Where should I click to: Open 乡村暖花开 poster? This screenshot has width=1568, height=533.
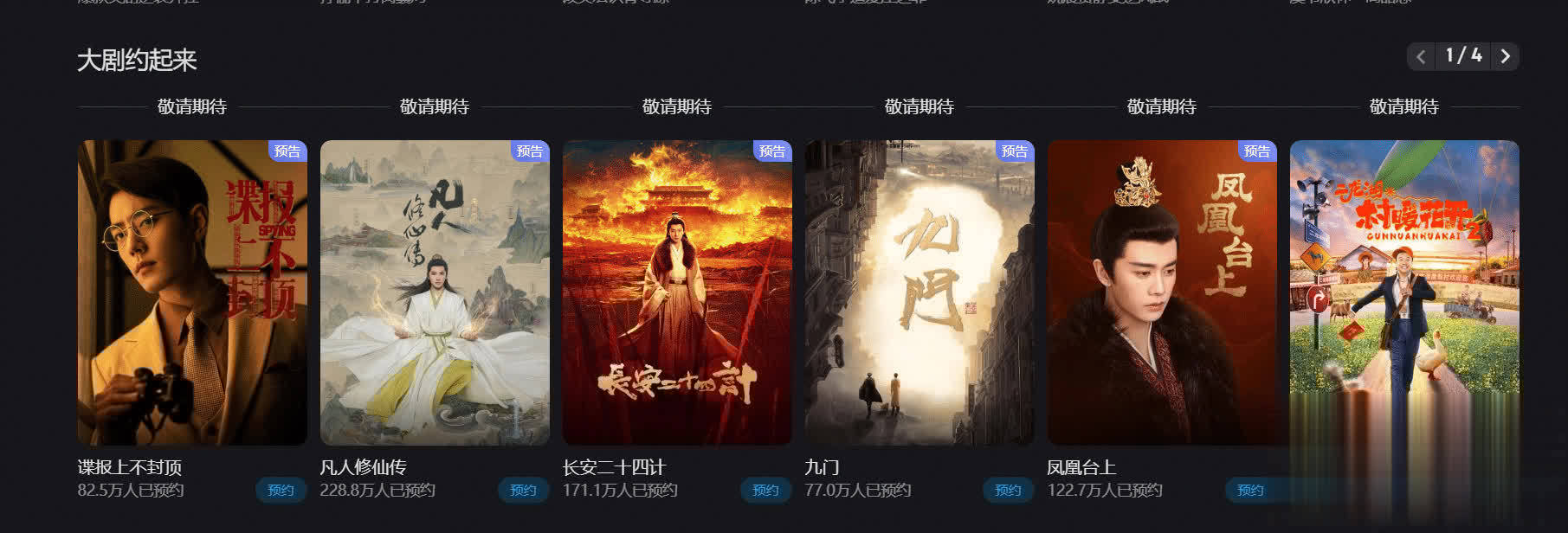pyautogui.click(x=1404, y=292)
